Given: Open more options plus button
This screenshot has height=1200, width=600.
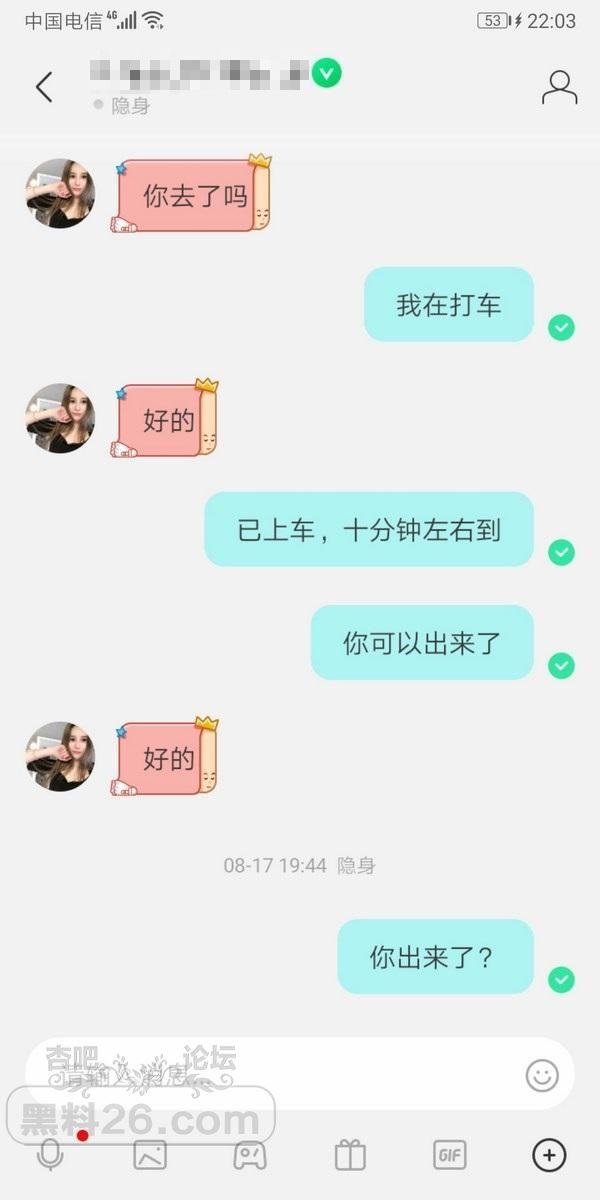Looking at the screenshot, I should pos(548,1155).
